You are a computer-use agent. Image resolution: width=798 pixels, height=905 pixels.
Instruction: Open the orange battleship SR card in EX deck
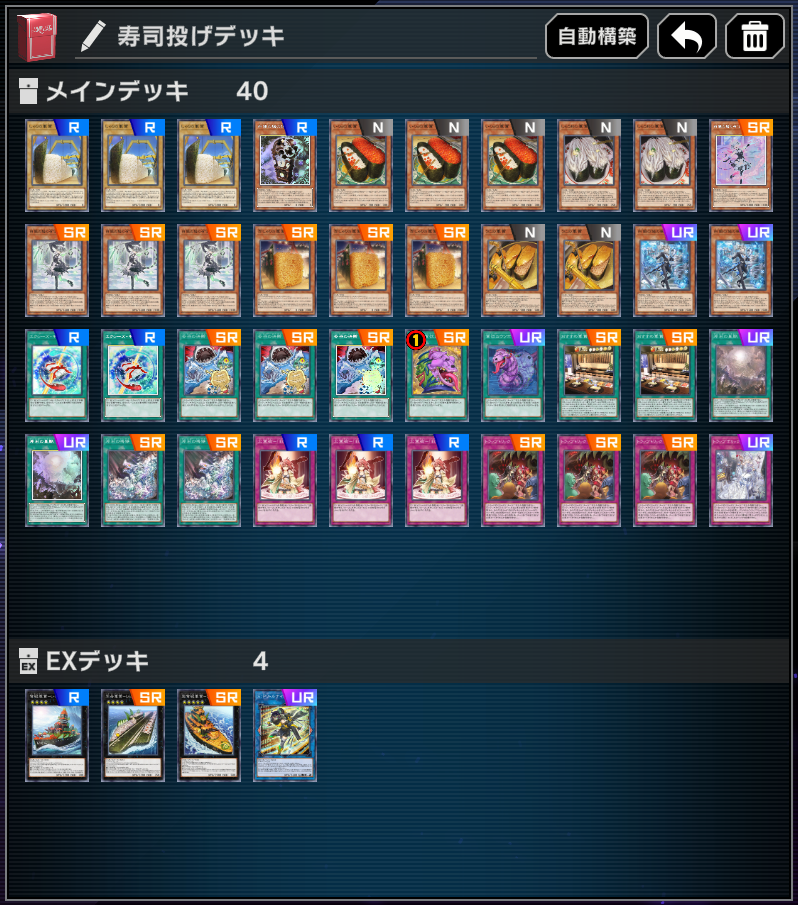(209, 735)
